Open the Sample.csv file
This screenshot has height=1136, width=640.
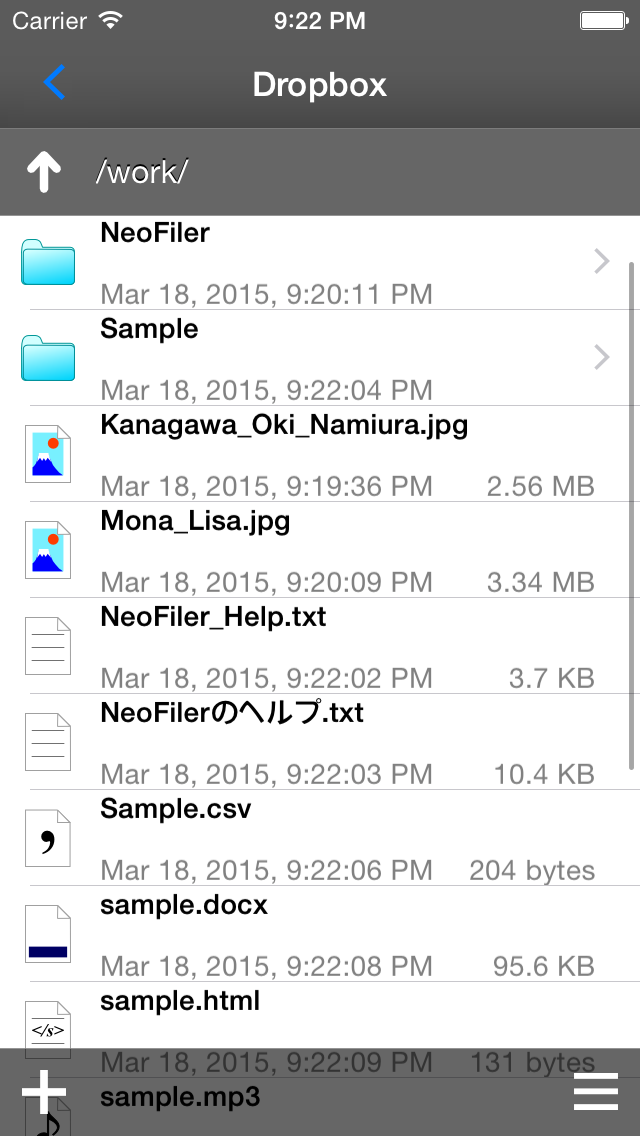pyautogui.click(x=320, y=838)
